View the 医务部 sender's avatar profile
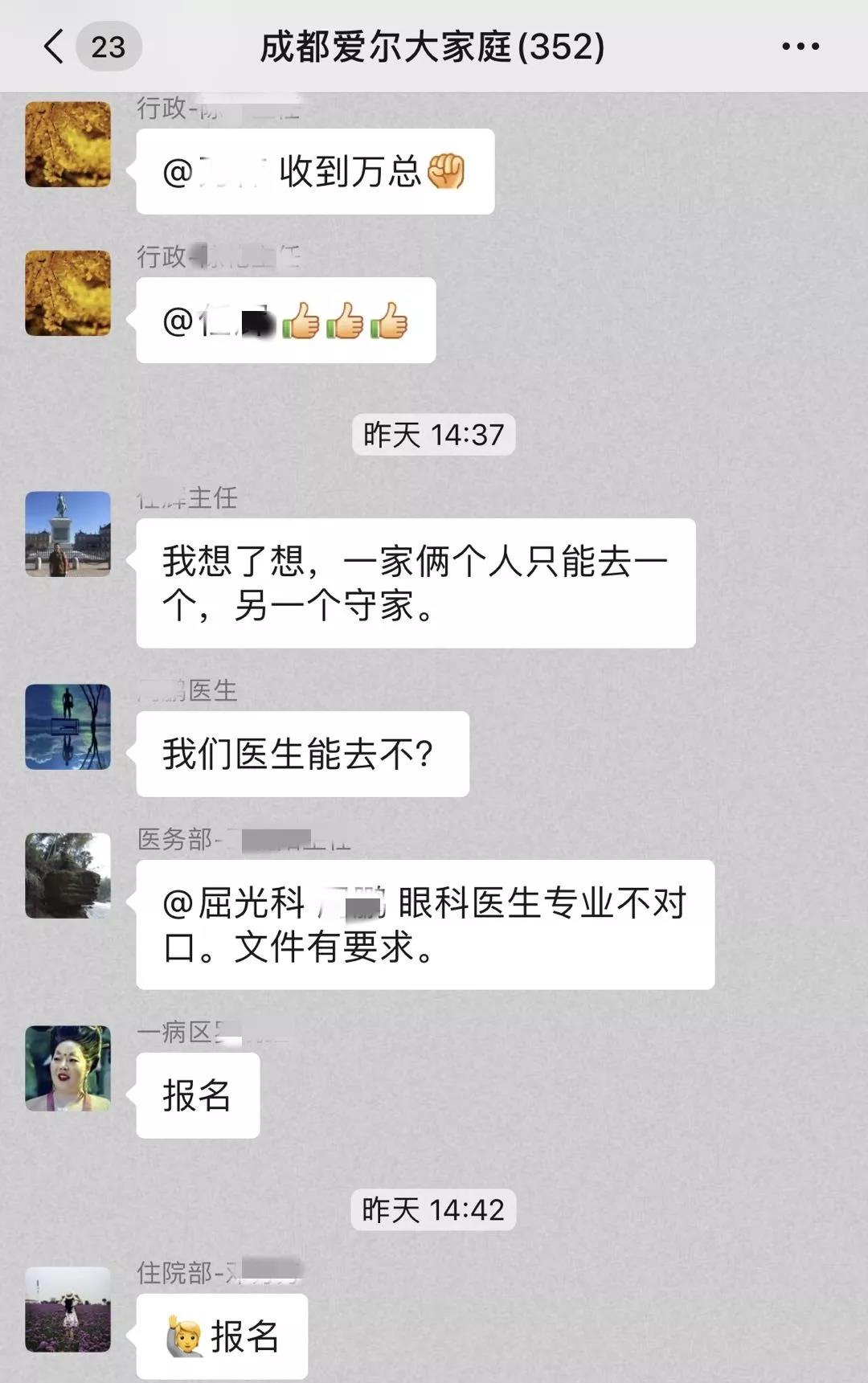 (x=68, y=875)
